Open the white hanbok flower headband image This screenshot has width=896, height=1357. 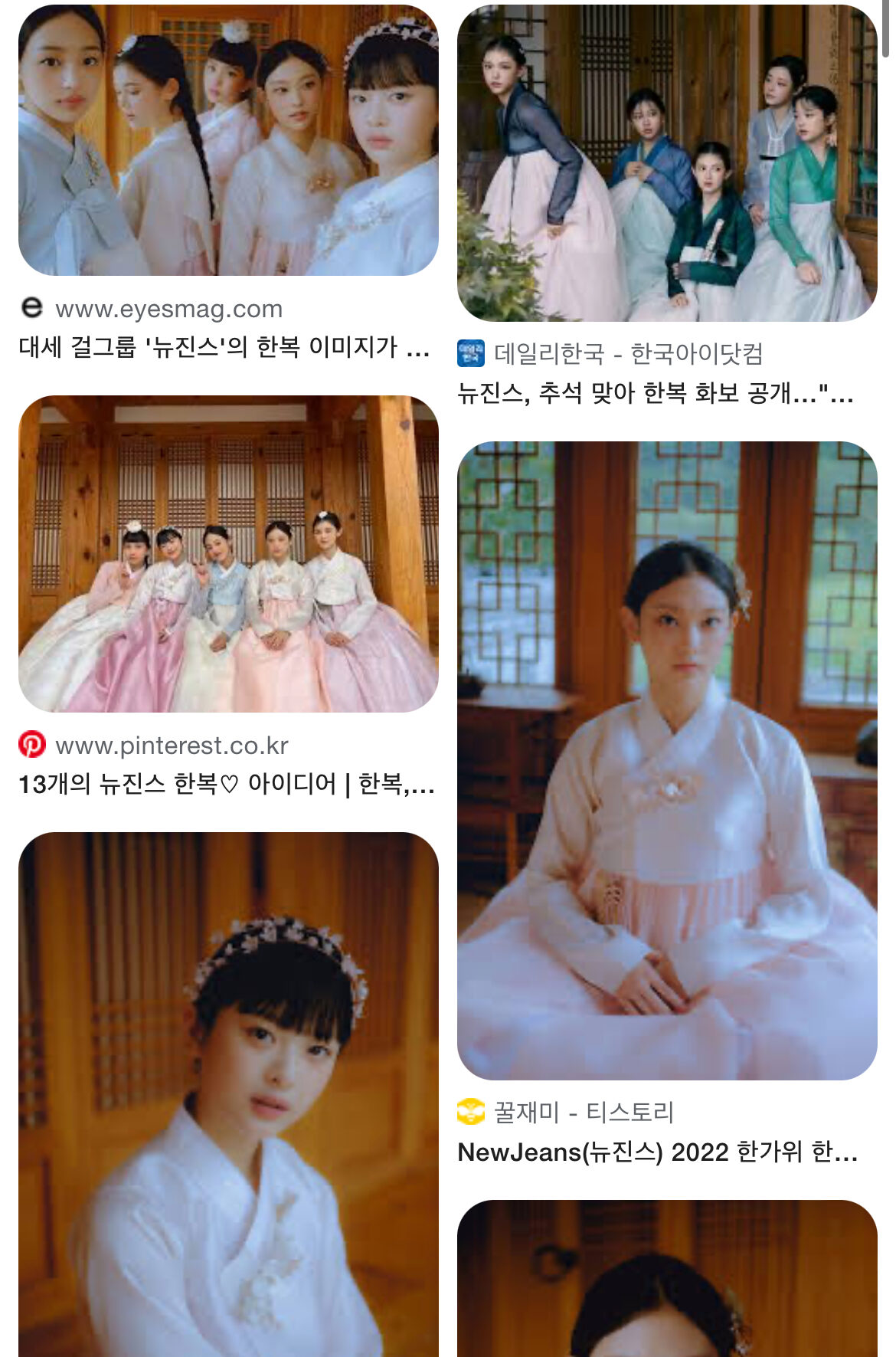(228, 1094)
